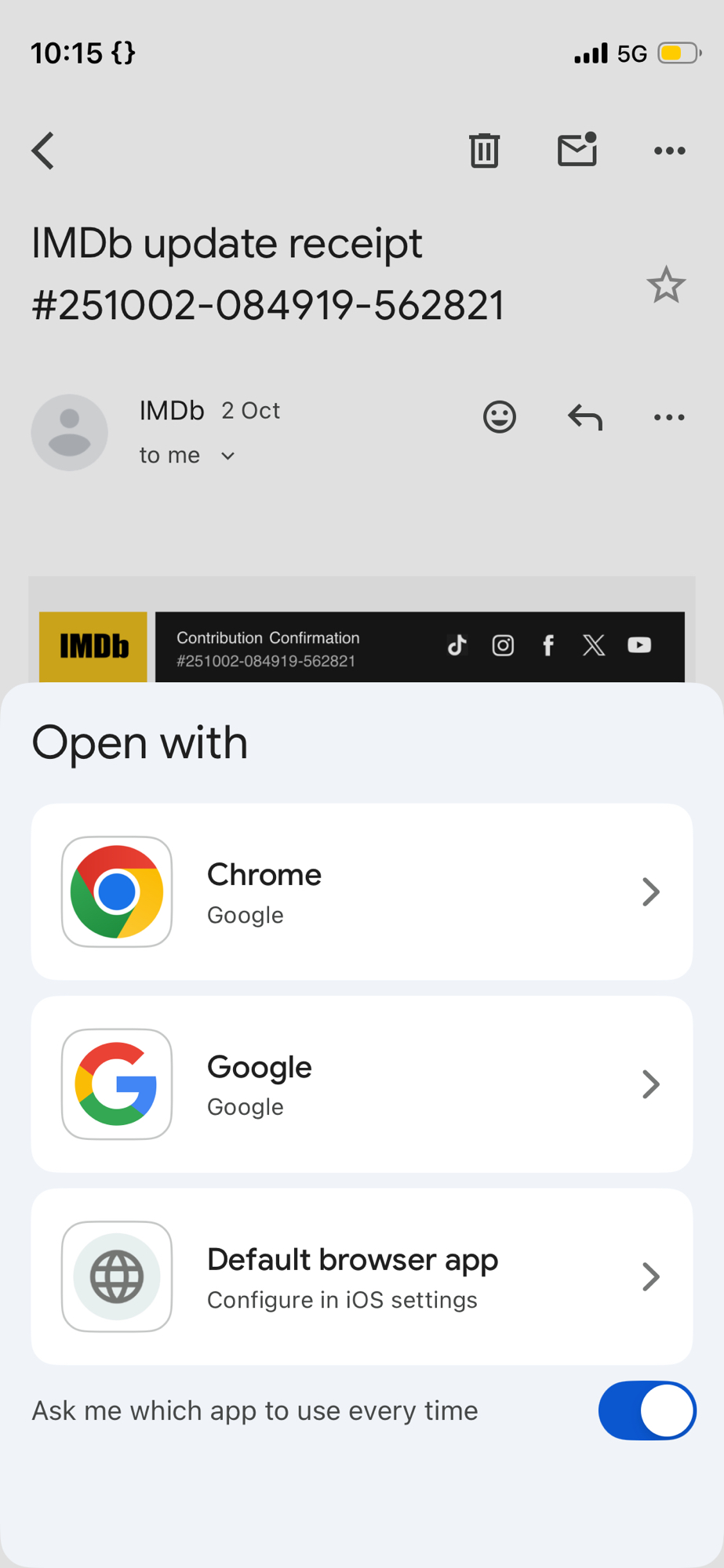Viewport: 724px width, 1568px height.
Task: Open the IMDb sender avatar
Action: point(70,432)
